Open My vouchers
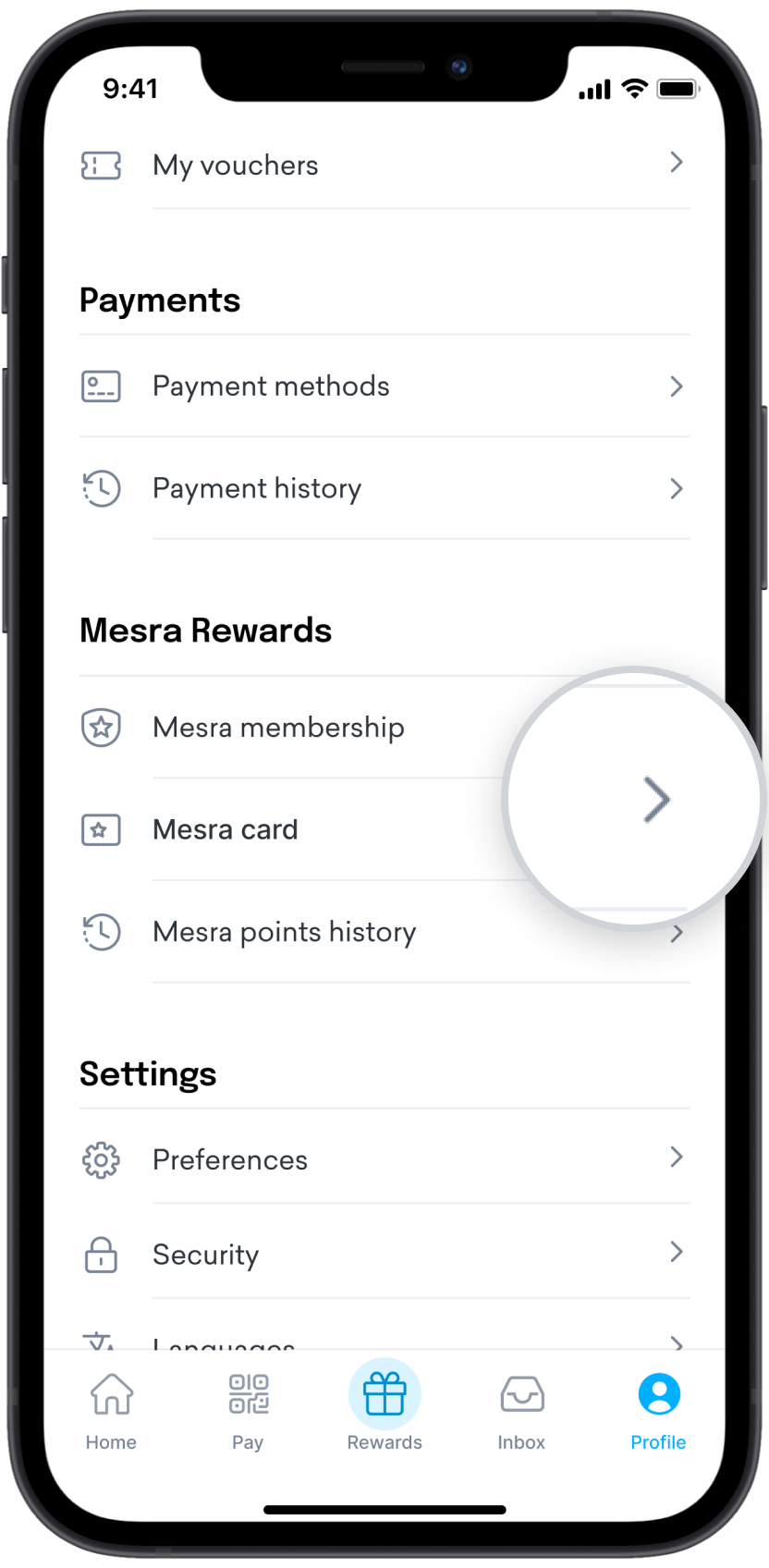This screenshot has width=769, height=1568. coord(384,165)
